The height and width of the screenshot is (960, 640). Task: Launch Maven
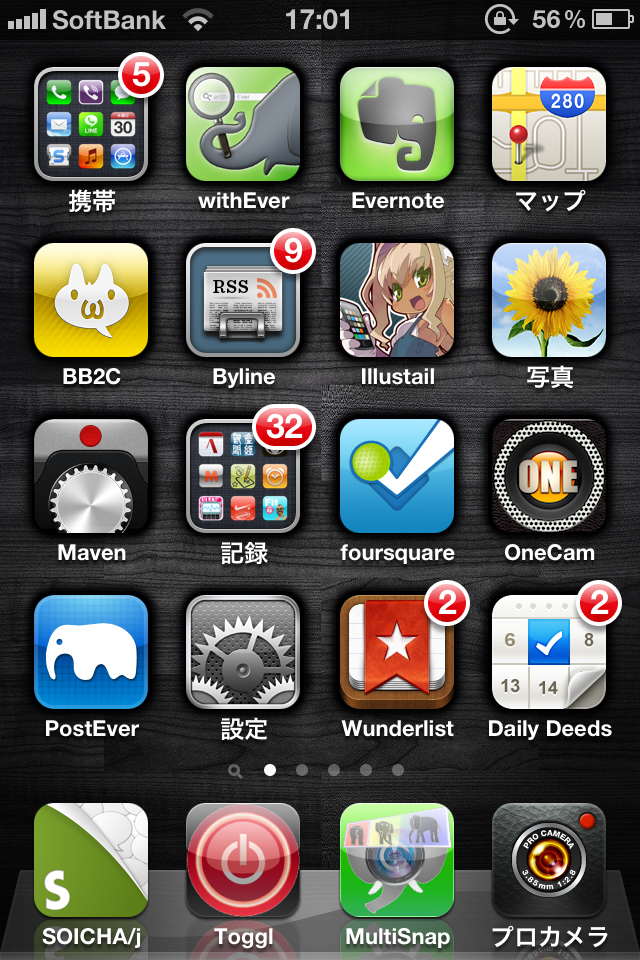pyautogui.click(x=91, y=476)
